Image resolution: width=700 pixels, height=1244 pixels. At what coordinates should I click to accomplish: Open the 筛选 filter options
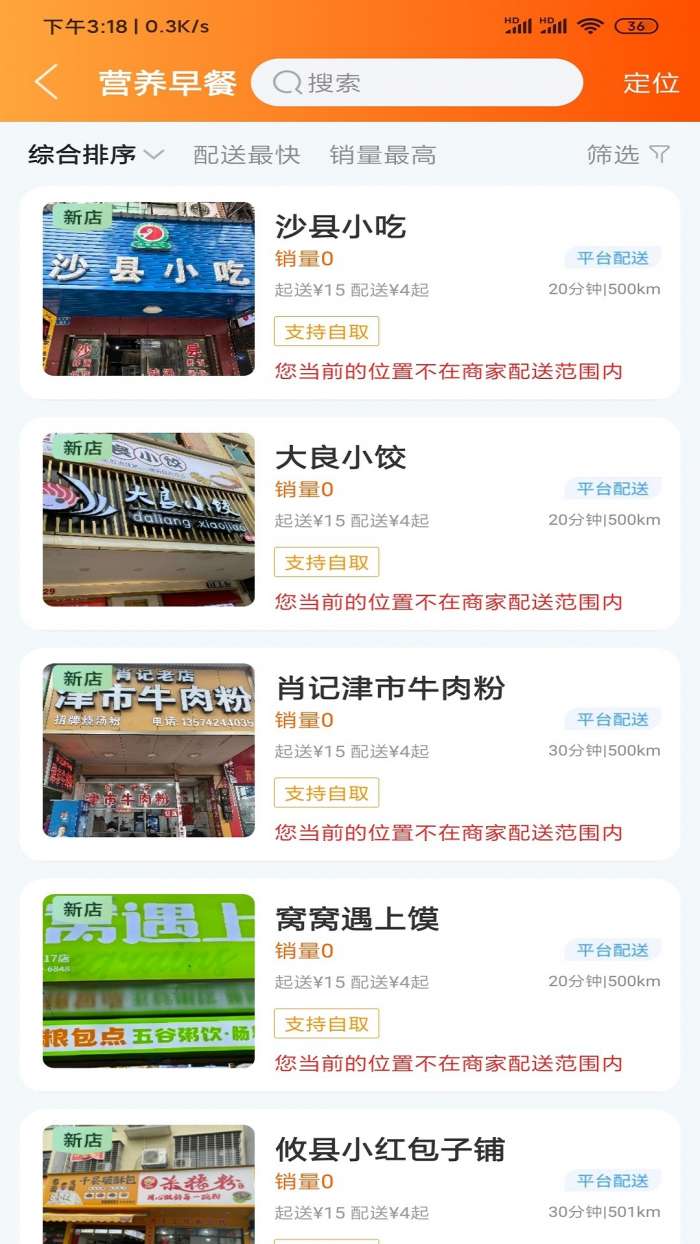coord(628,154)
